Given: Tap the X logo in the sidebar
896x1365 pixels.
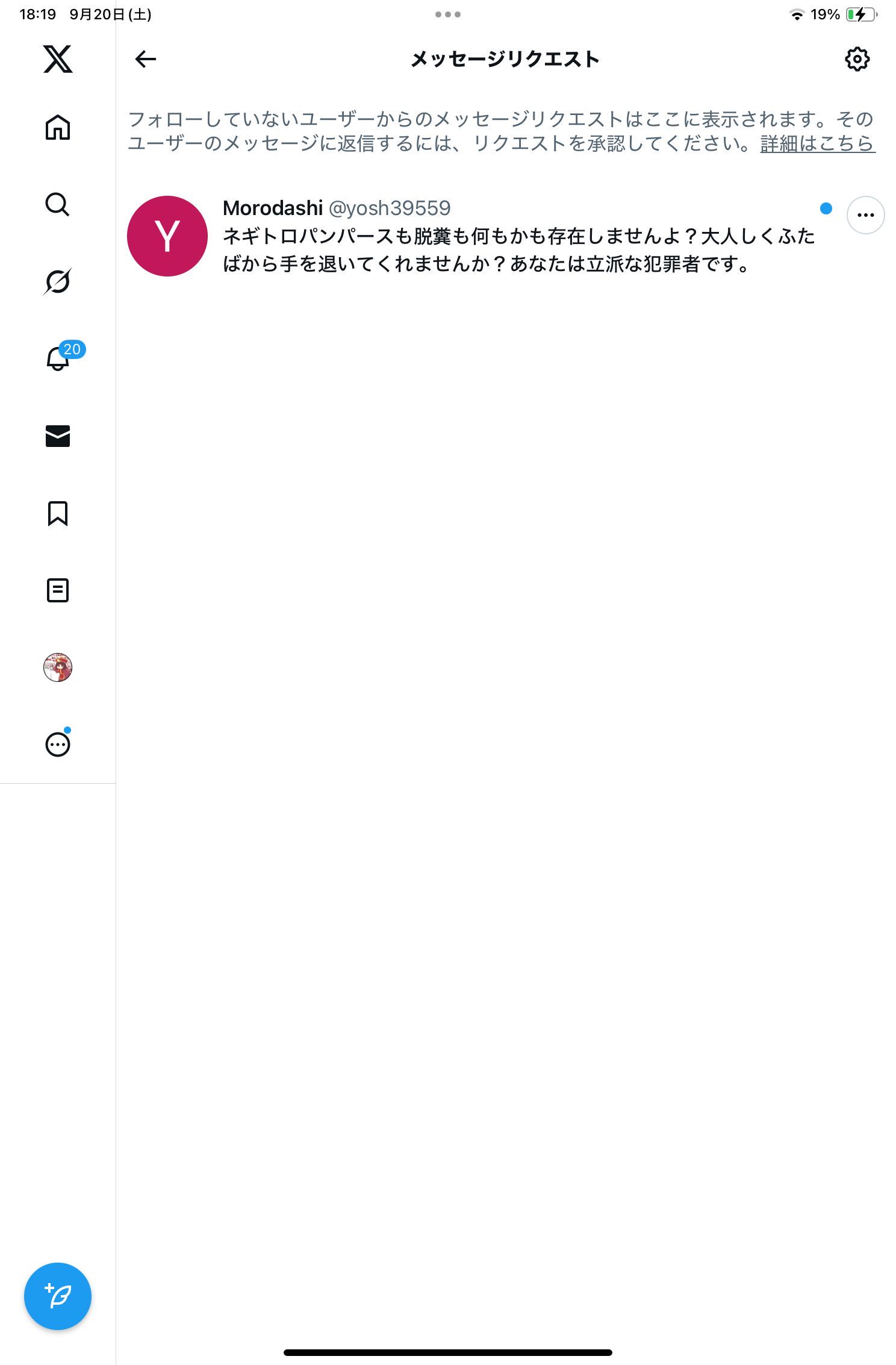Looking at the screenshot, I should coord(58,59).
